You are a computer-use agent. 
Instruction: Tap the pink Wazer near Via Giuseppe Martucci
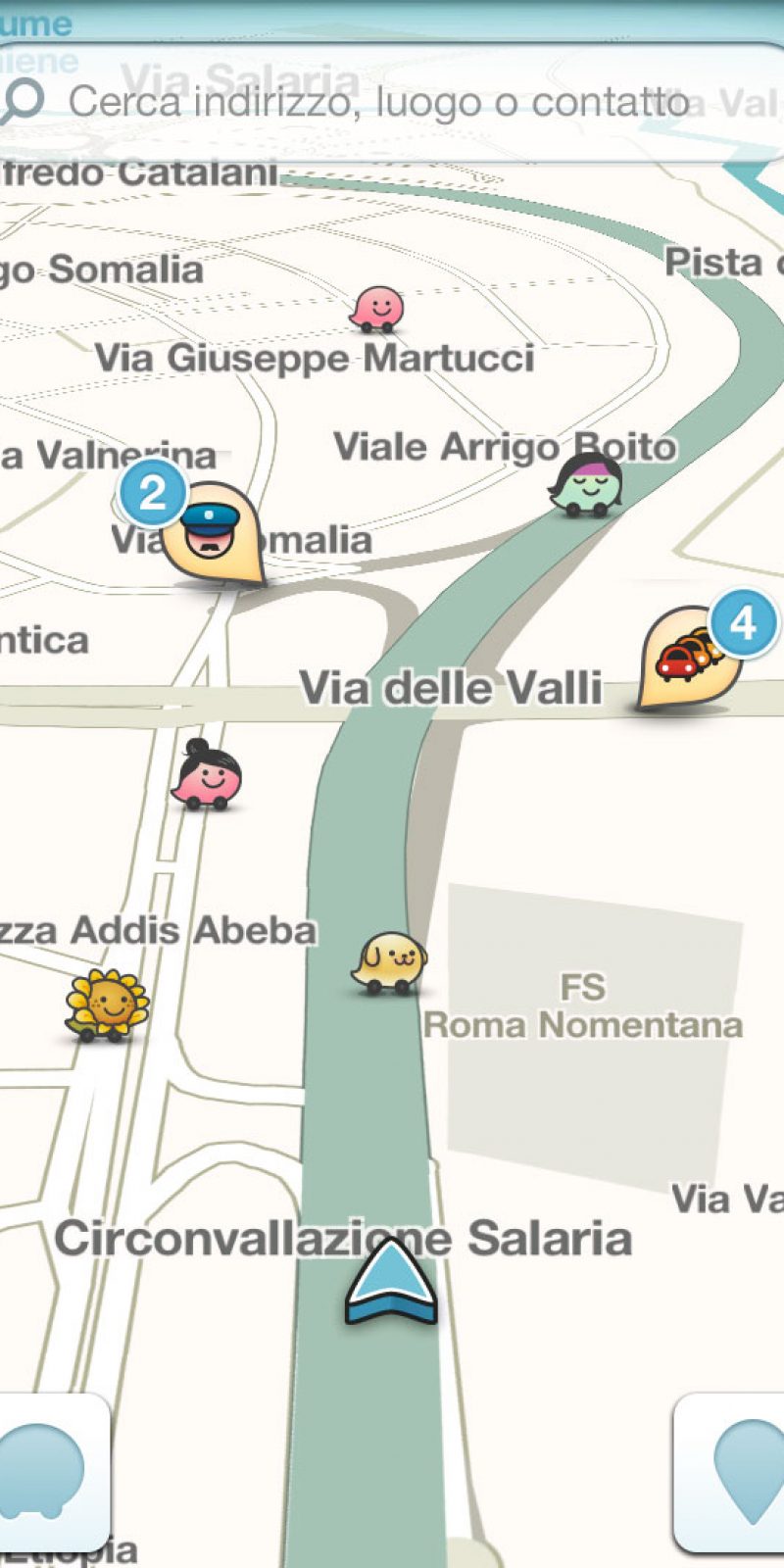pyautogui.click(x=377, y=310)
